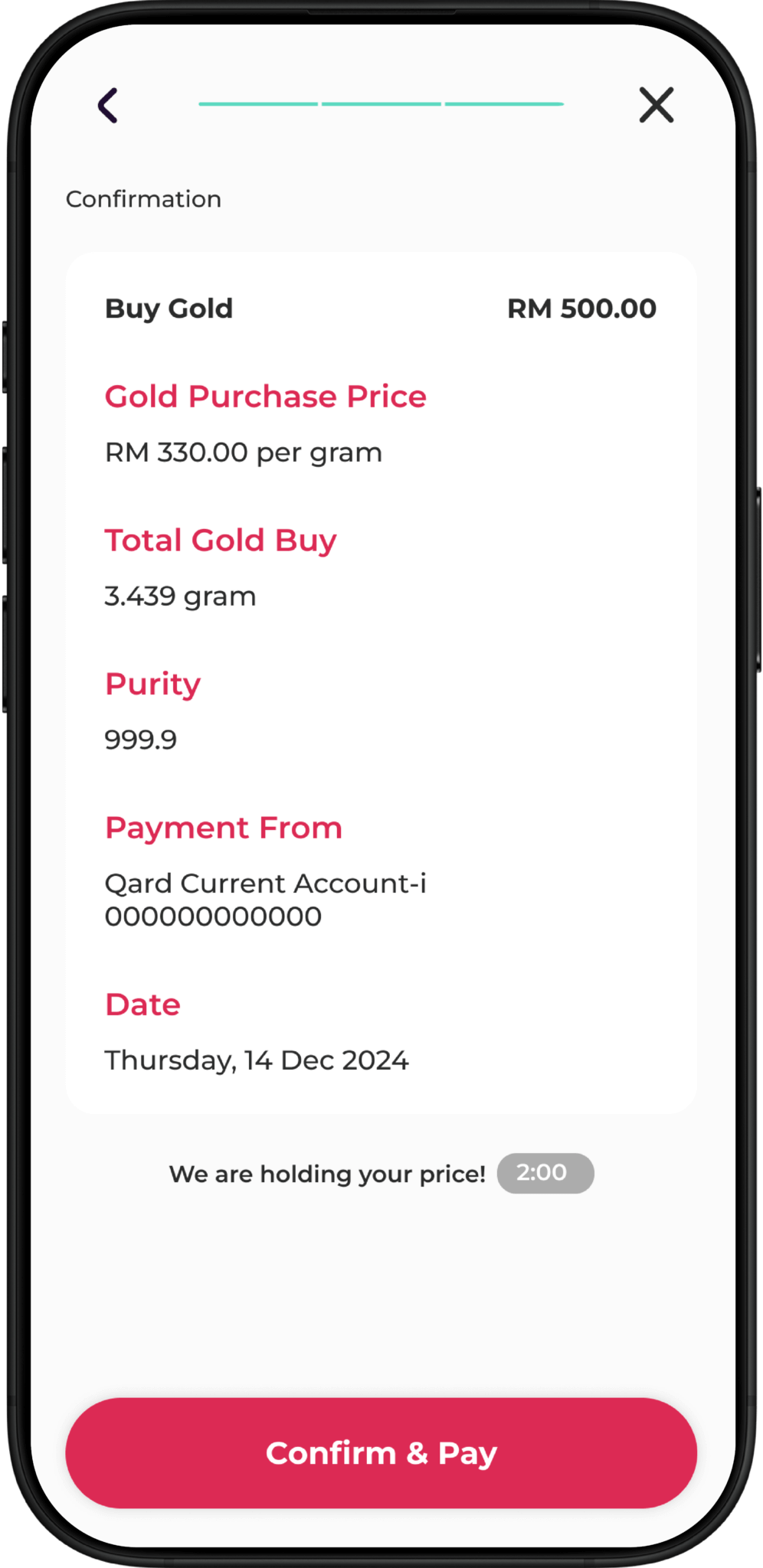Tap the We are holding your price text
The height and width of the screenshot is (1568, 763).
tap(327, 1173)
